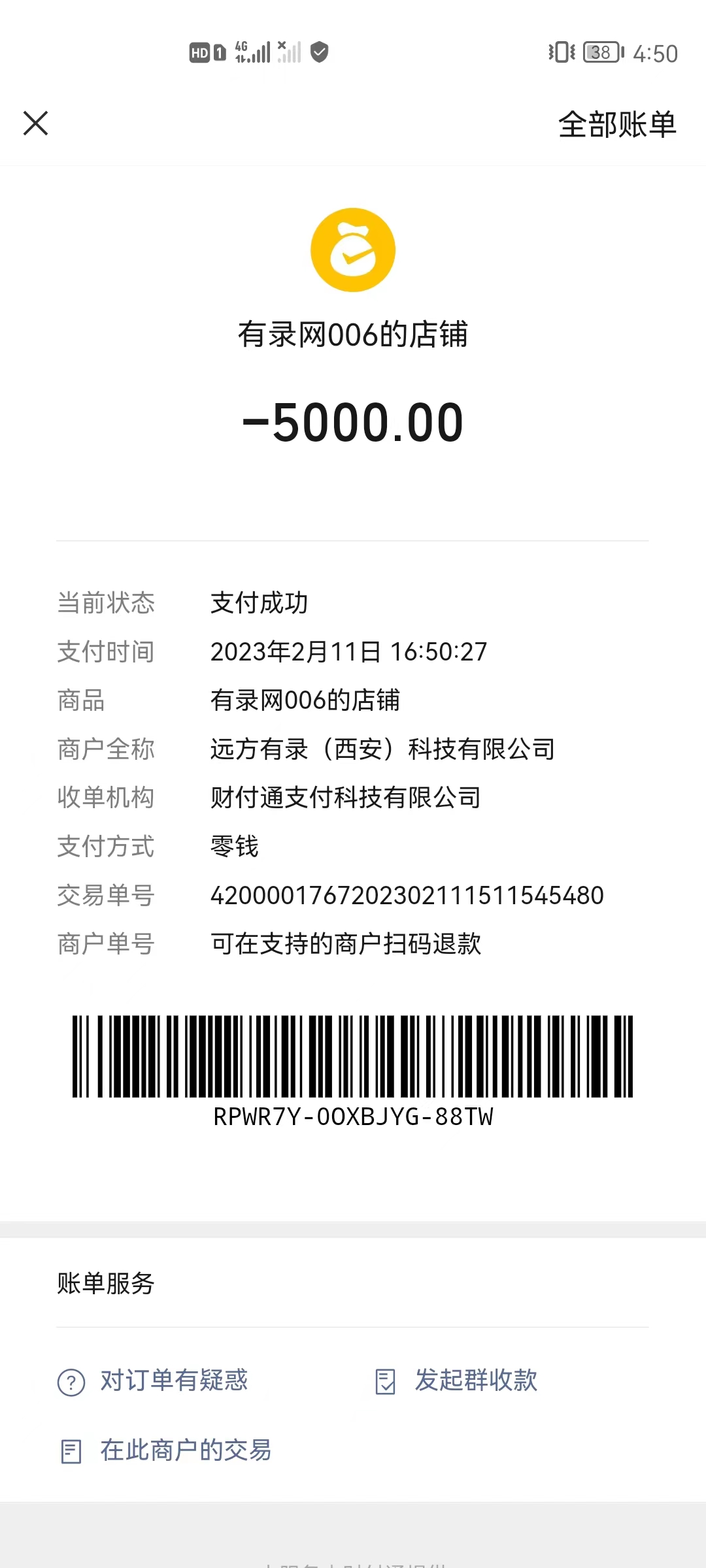Tap 对订单有疑惑 help link
The height and width of the screenshot is (1568, 706).
(x=173, y=1380)
